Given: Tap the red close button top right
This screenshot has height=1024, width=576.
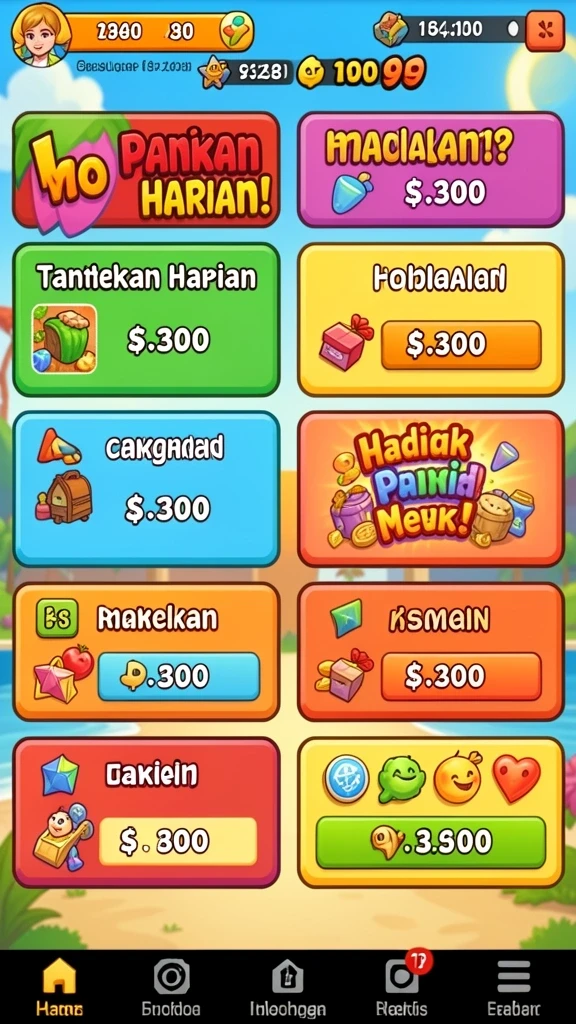Looking at the screenshot, I should (545, 31).
